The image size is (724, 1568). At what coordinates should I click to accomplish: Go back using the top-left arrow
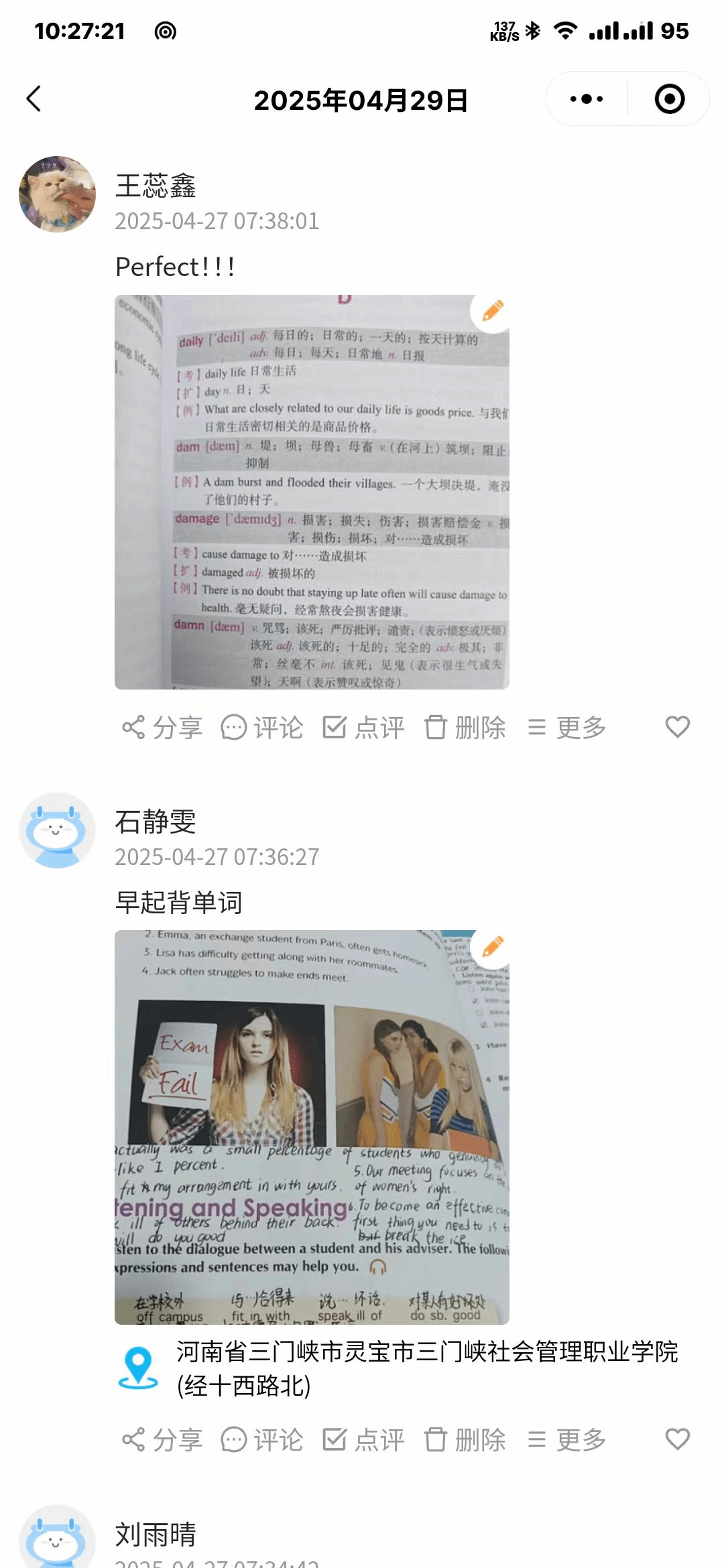point(34,99)
